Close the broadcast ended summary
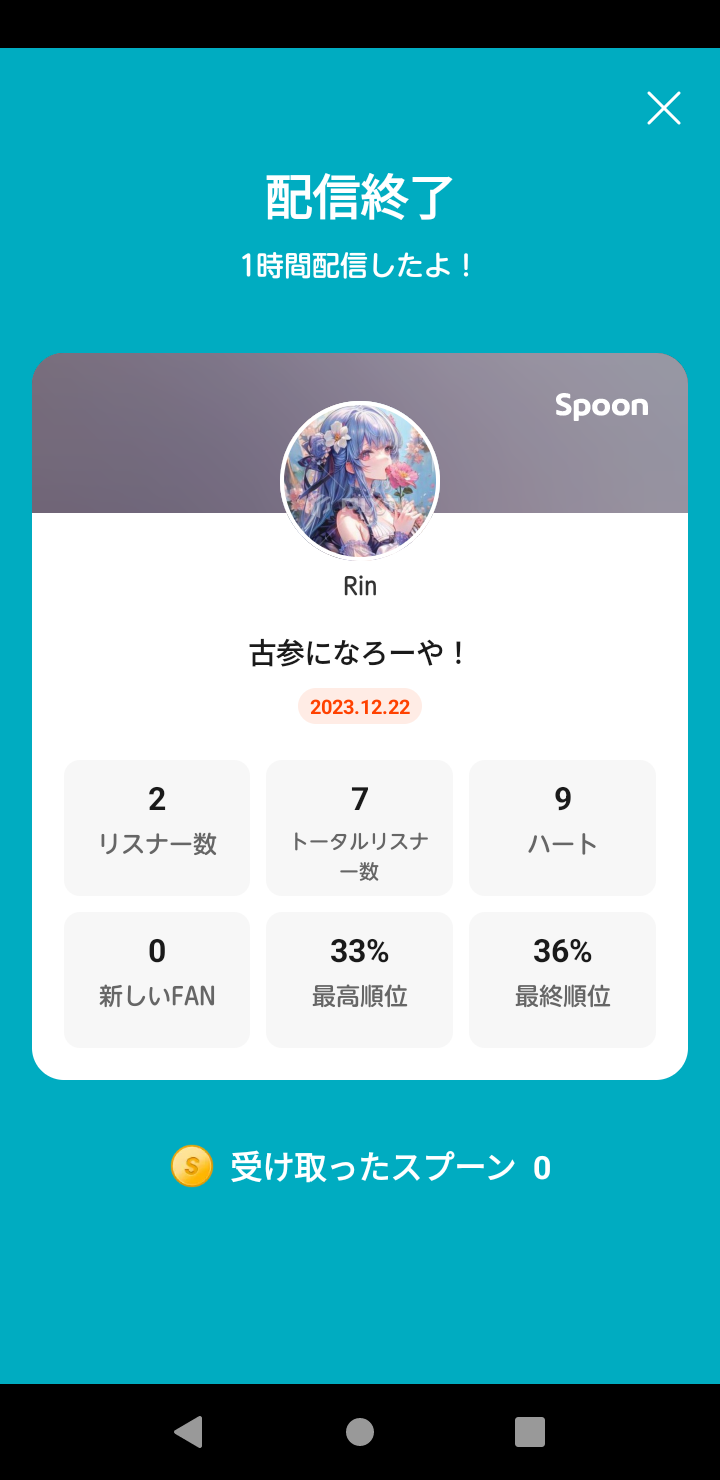Image resolution: width=720 pixels, height=1480 pixels. click(664, 108)
